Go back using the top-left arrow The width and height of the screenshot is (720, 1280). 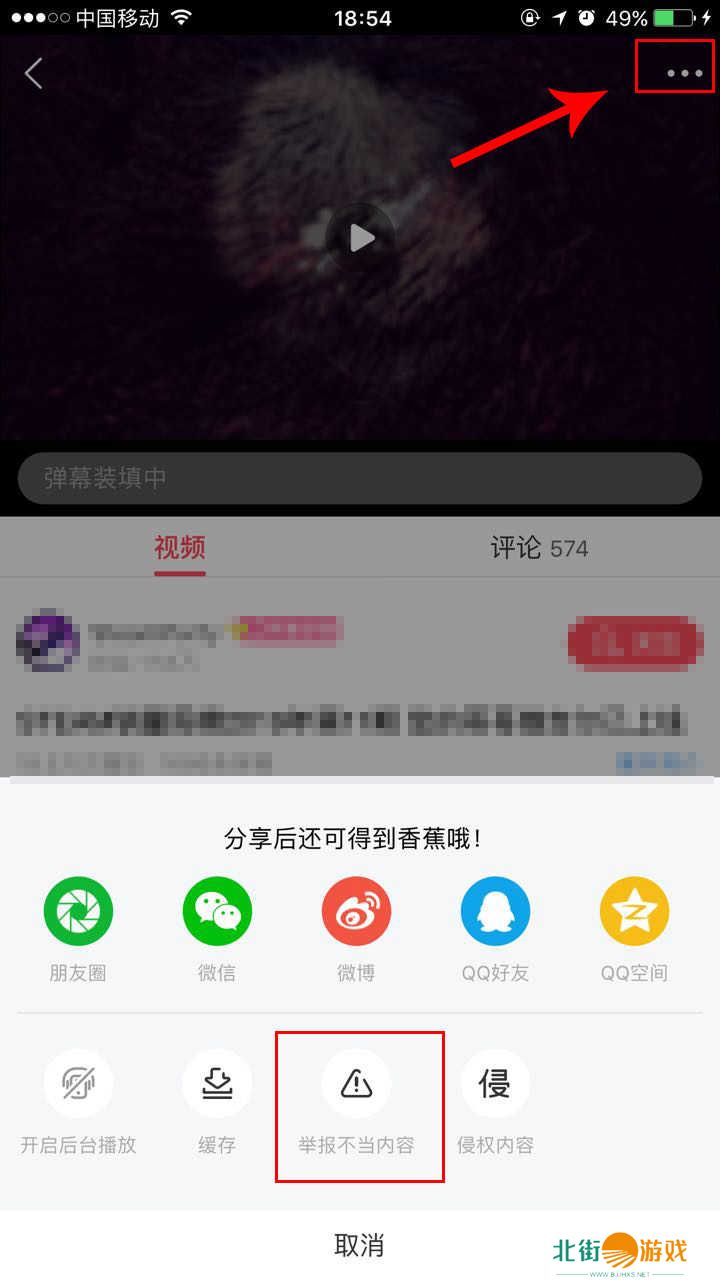(x=34, y=73)
